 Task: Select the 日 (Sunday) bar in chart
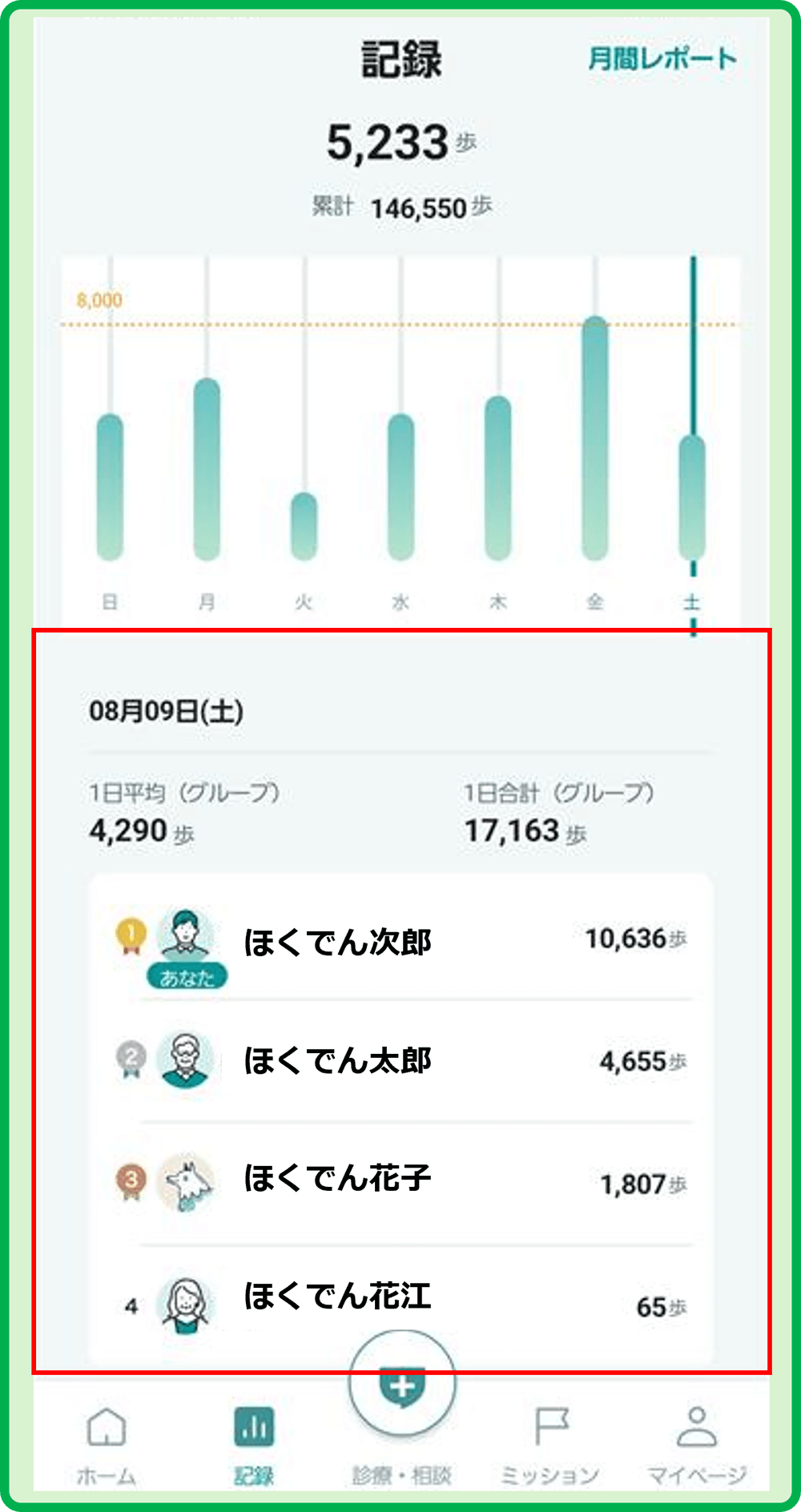pos(110,487)
